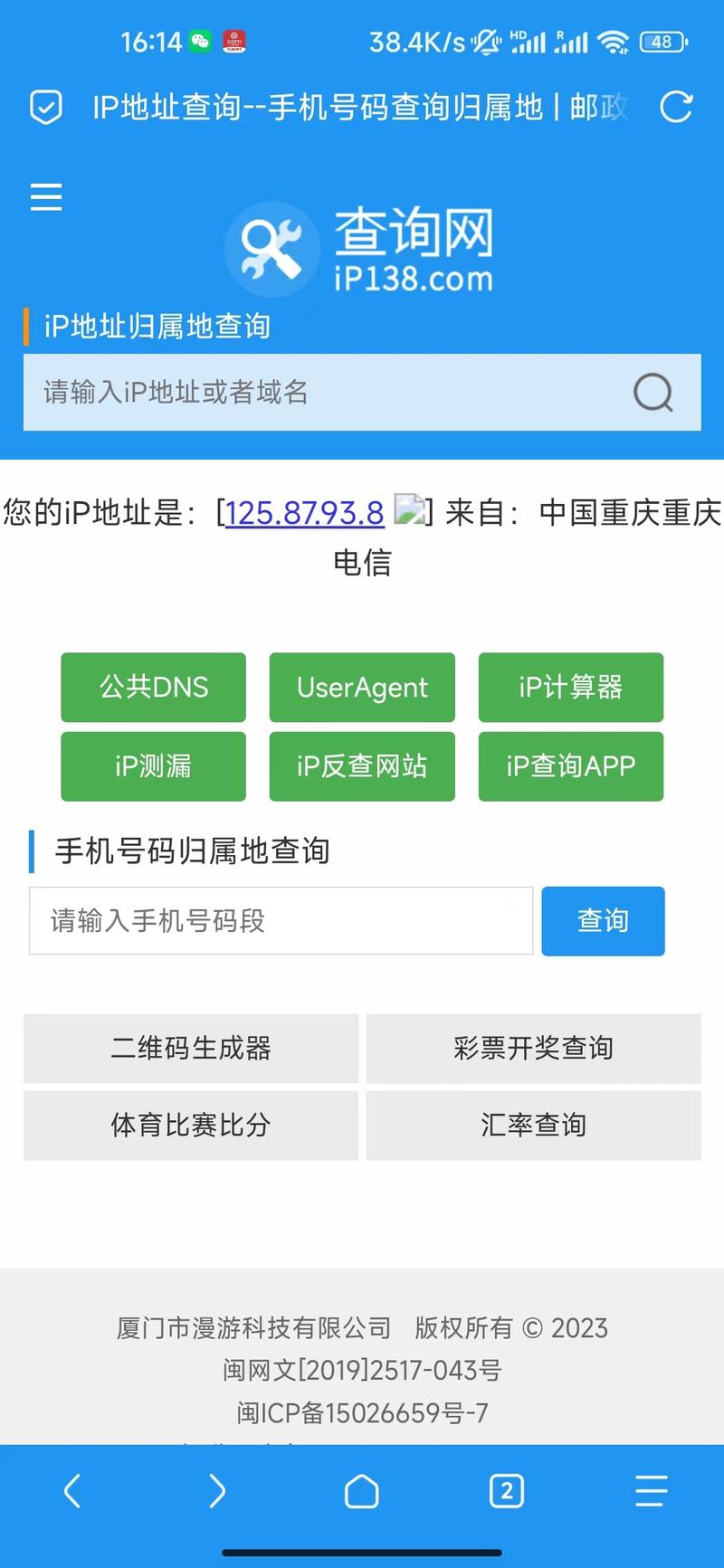Open the hamburger menu on the page
The image size is (724, 1568).
pyautogui.click(x=46, y=196)
